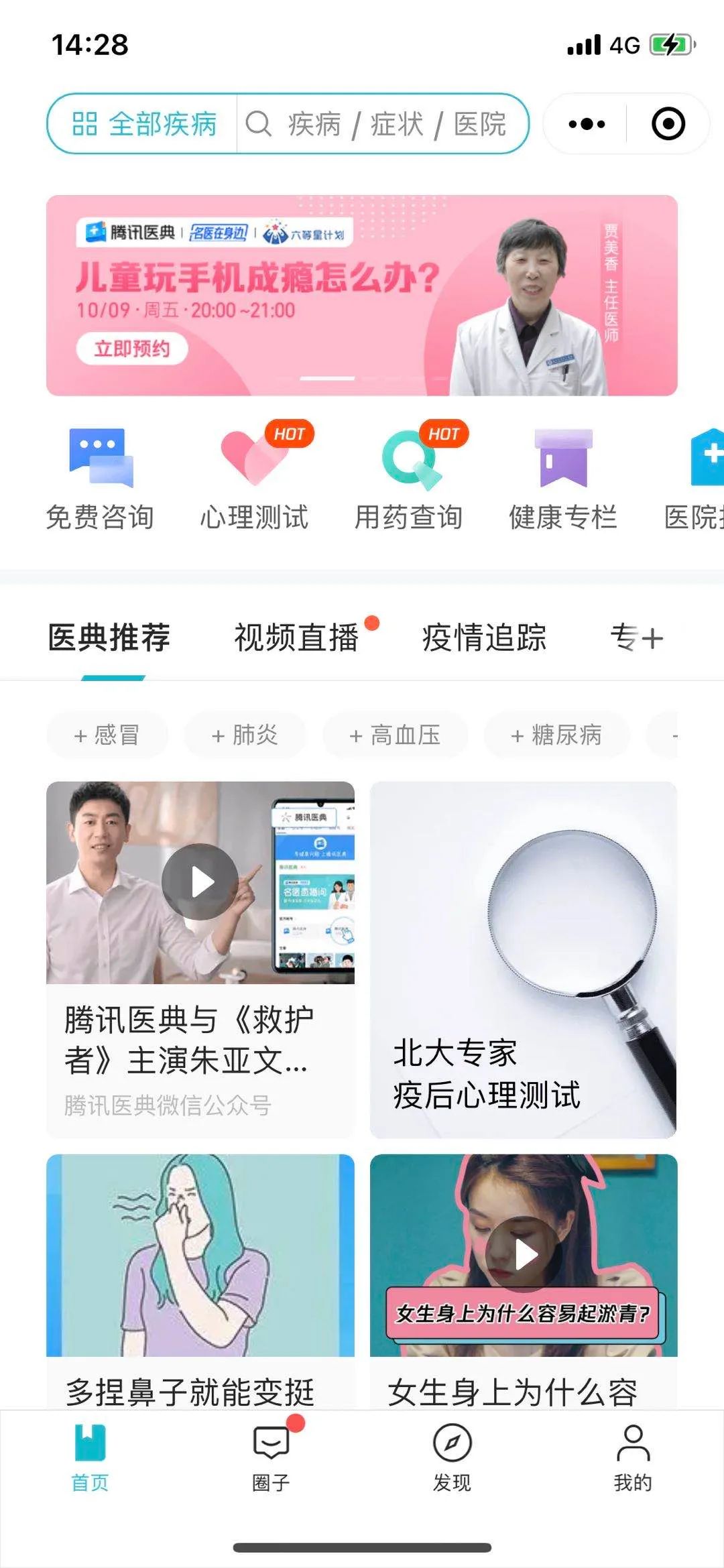724x1568 pixels.
Task: Select the 高血压 topic chip
Action: (x=395, y=735)
